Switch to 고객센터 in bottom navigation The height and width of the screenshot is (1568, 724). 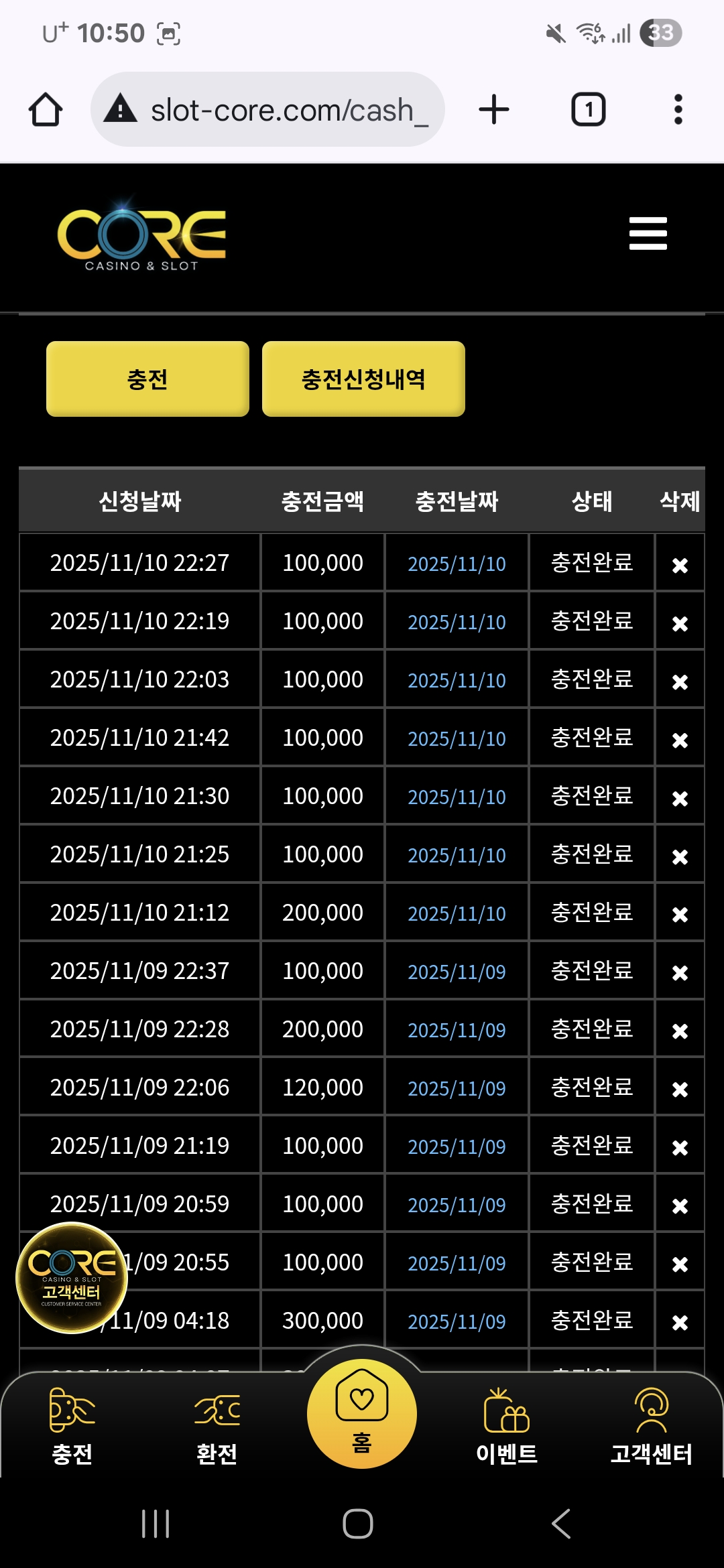[x=651, y=1426]
